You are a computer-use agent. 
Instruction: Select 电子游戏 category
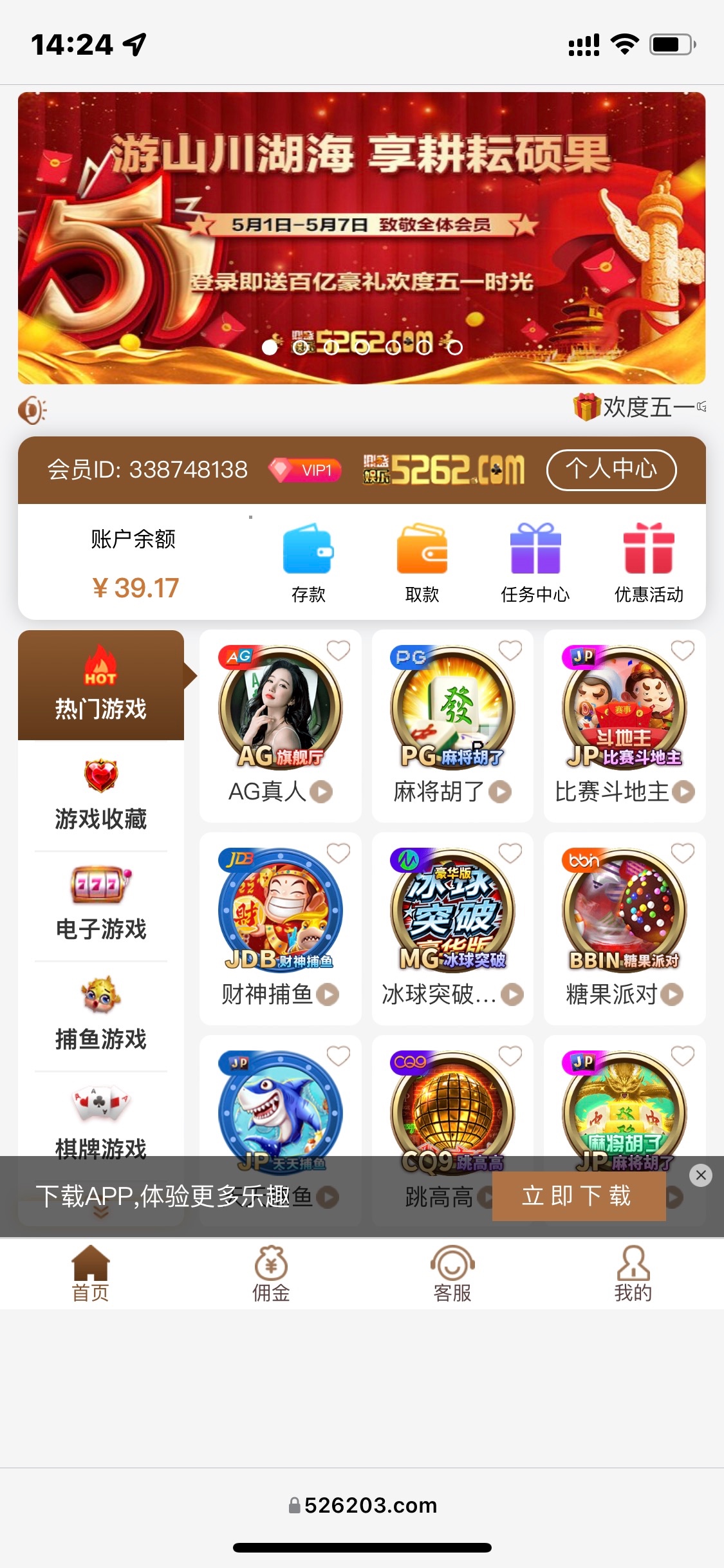pyautogui.click(x=101, y=905)
